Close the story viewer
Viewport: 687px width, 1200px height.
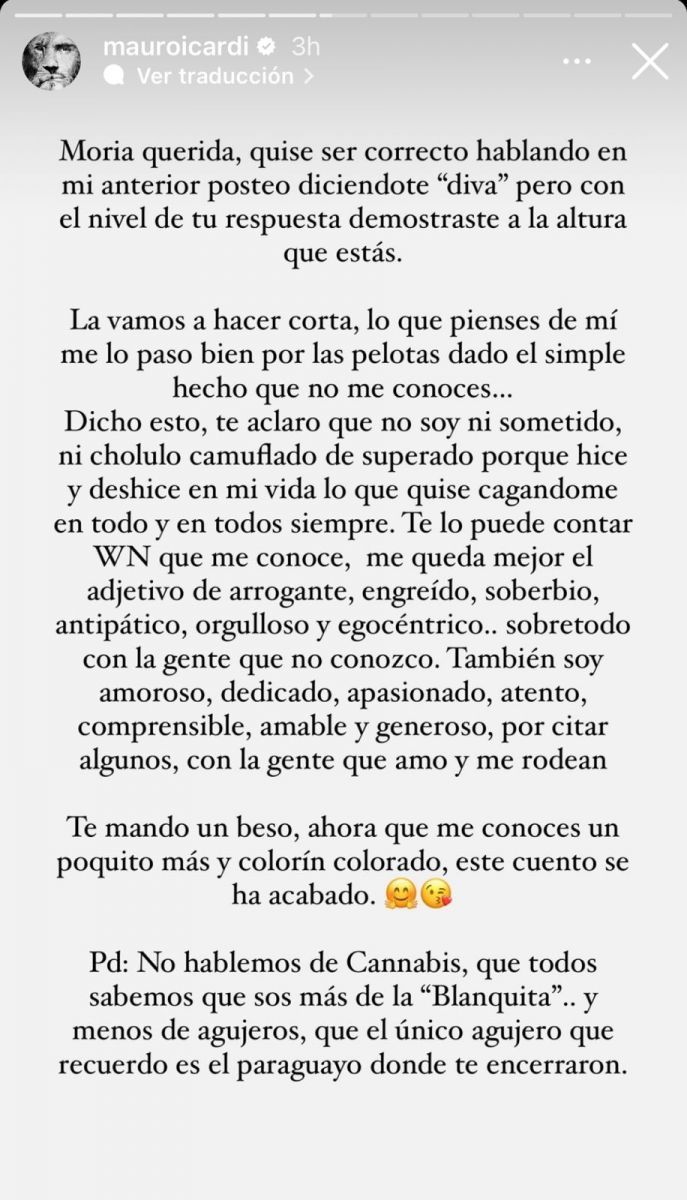651,61
